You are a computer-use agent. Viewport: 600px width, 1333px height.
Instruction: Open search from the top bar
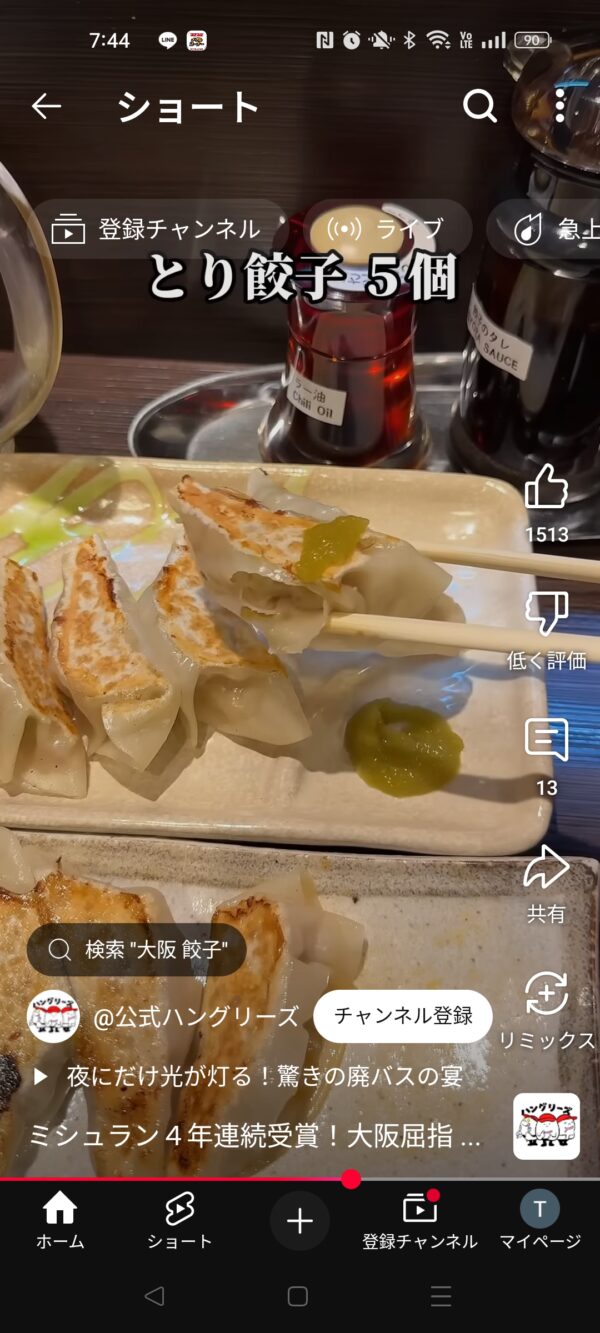(x=480, y=106)
